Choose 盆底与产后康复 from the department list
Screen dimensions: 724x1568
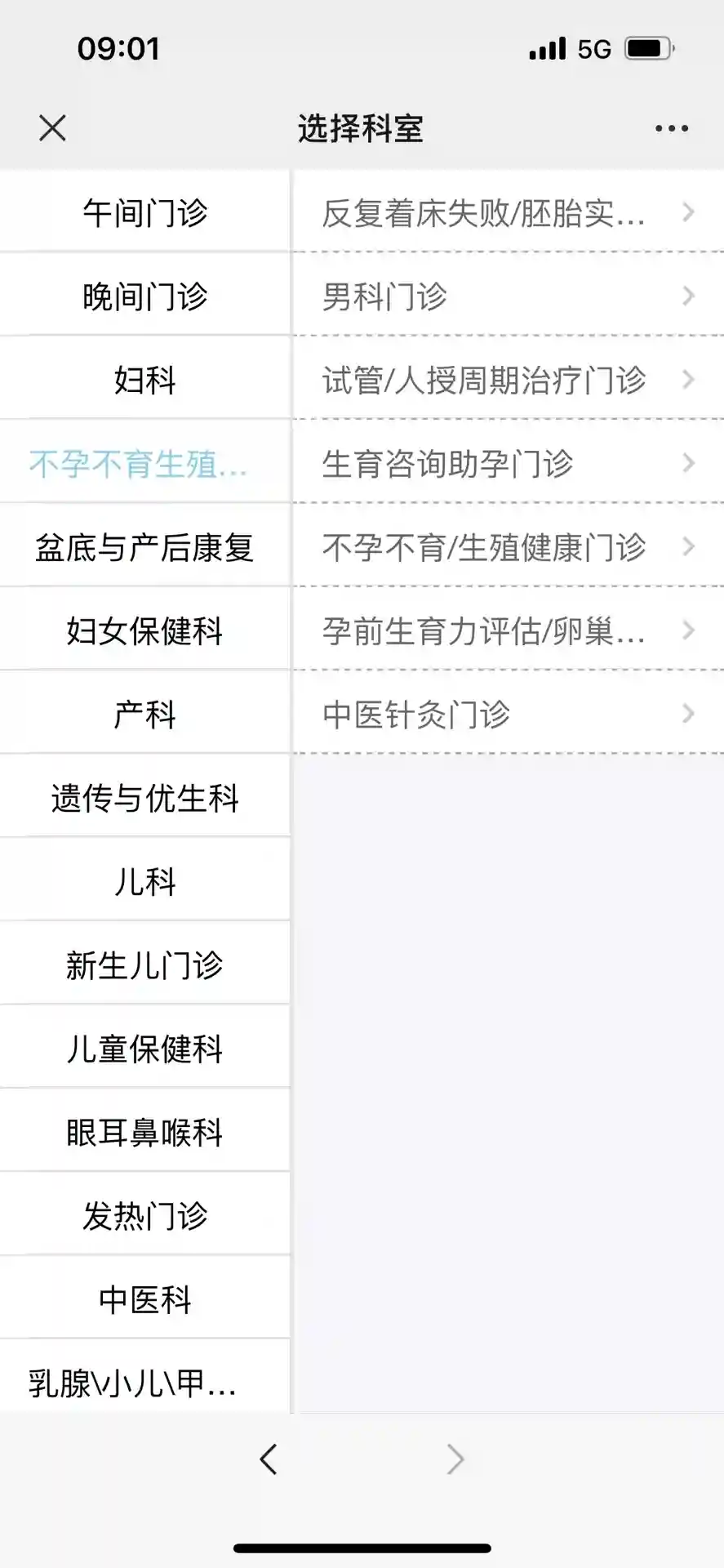coord(144,547)
